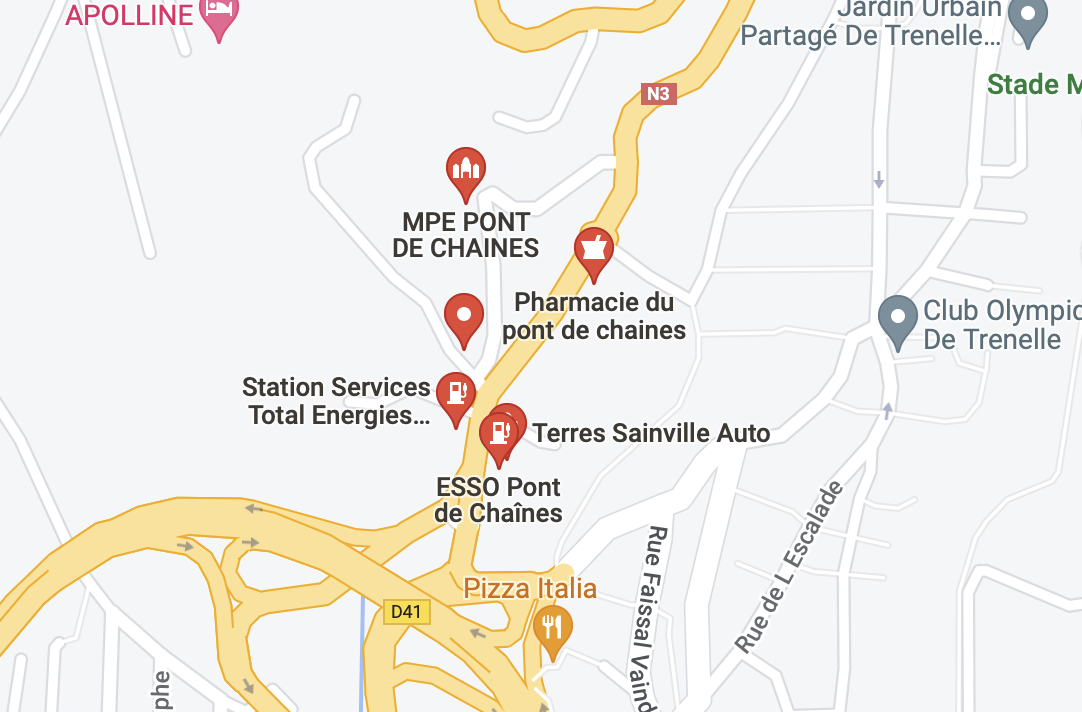Open the ESSO Pont de Chaînes marker
Image resolution: width=1082 pixels, height=712 pixels.
[497, 437]
